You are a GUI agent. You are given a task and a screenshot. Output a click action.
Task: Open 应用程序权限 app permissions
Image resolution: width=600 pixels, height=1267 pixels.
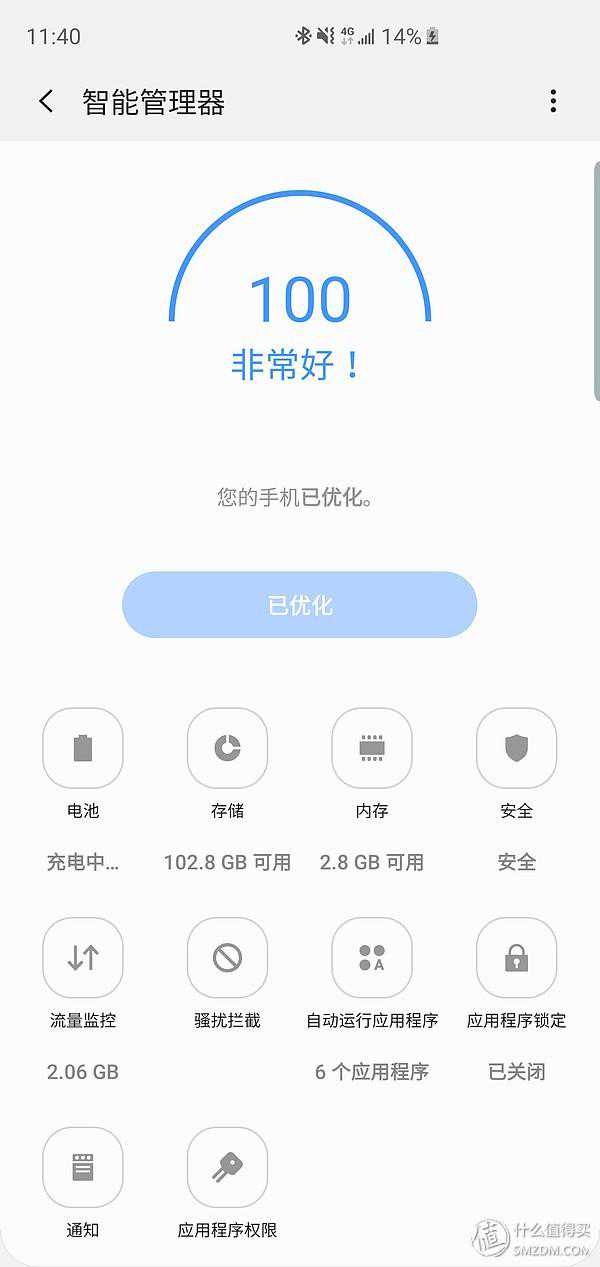(x=227, y=1168)
